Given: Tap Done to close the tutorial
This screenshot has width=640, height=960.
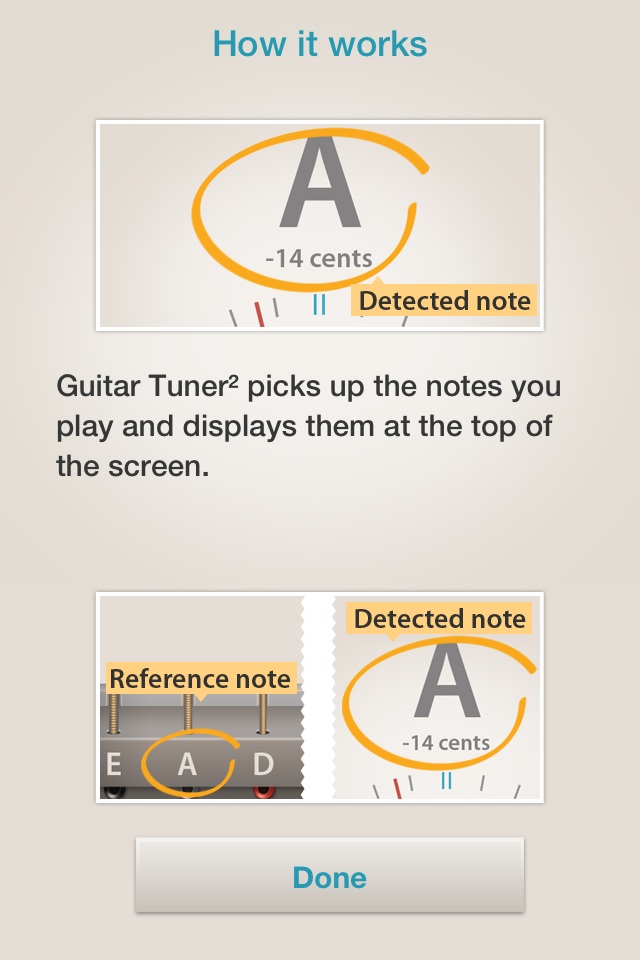Looking at the screenshot, I should [x=329, y=876].
